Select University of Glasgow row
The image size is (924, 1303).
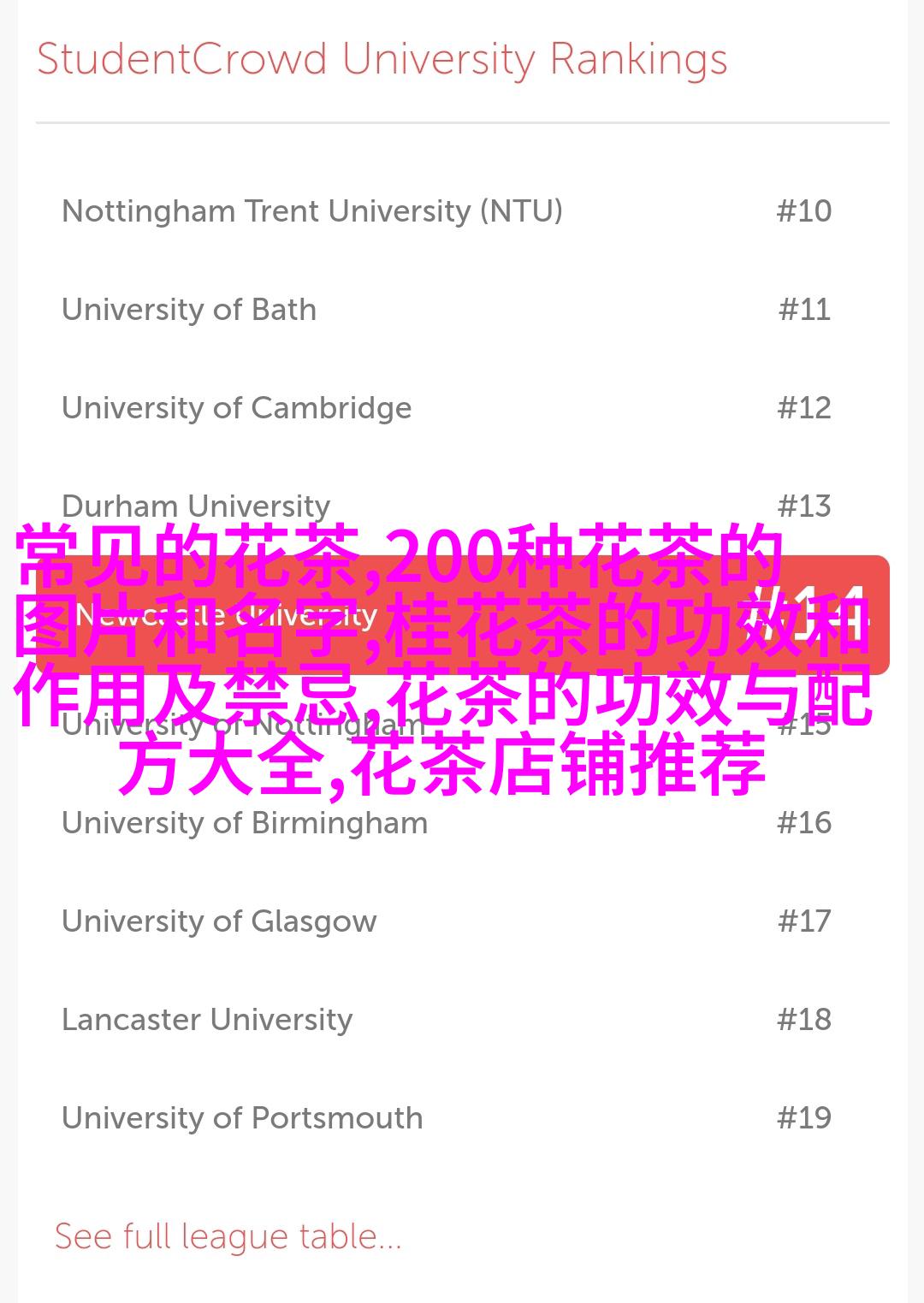tap(219, 921)
